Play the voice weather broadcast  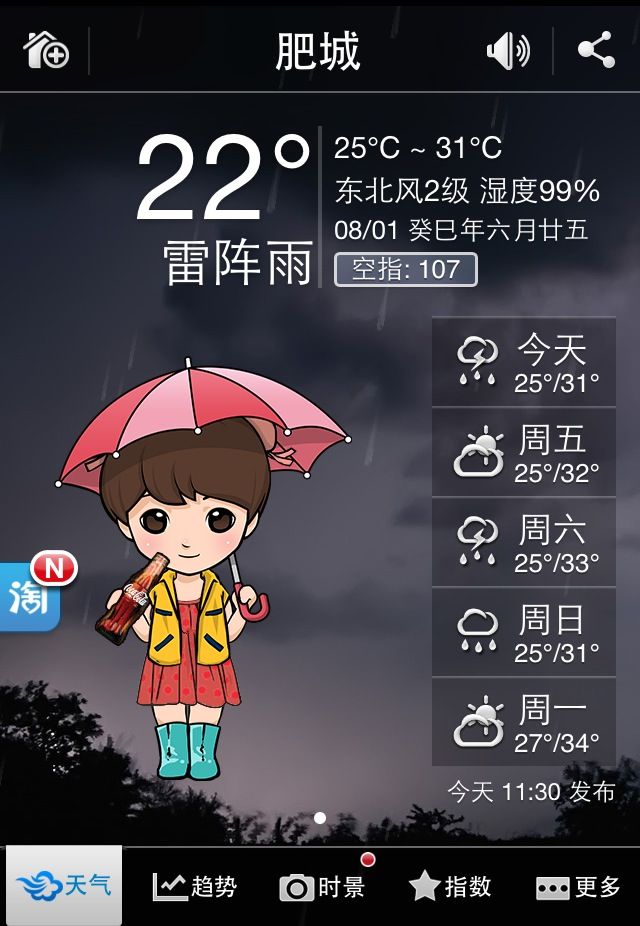click(507, 50)
